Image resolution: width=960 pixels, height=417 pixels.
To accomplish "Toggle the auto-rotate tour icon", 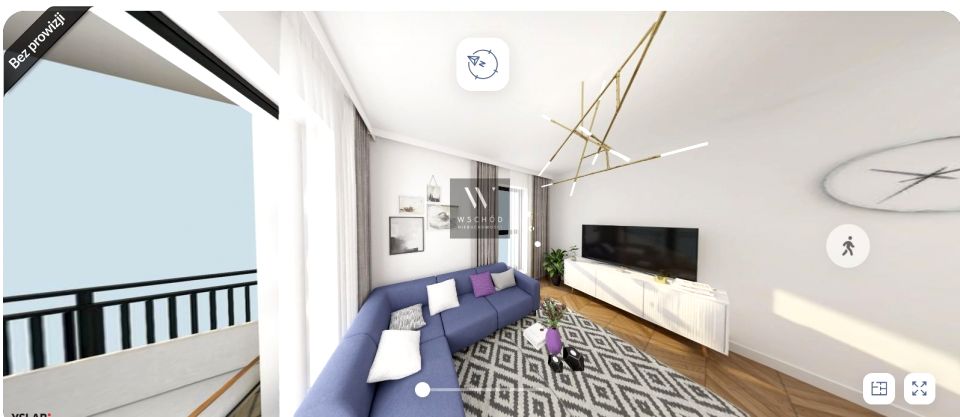I will pyautogui.click(x=483, y=65).
